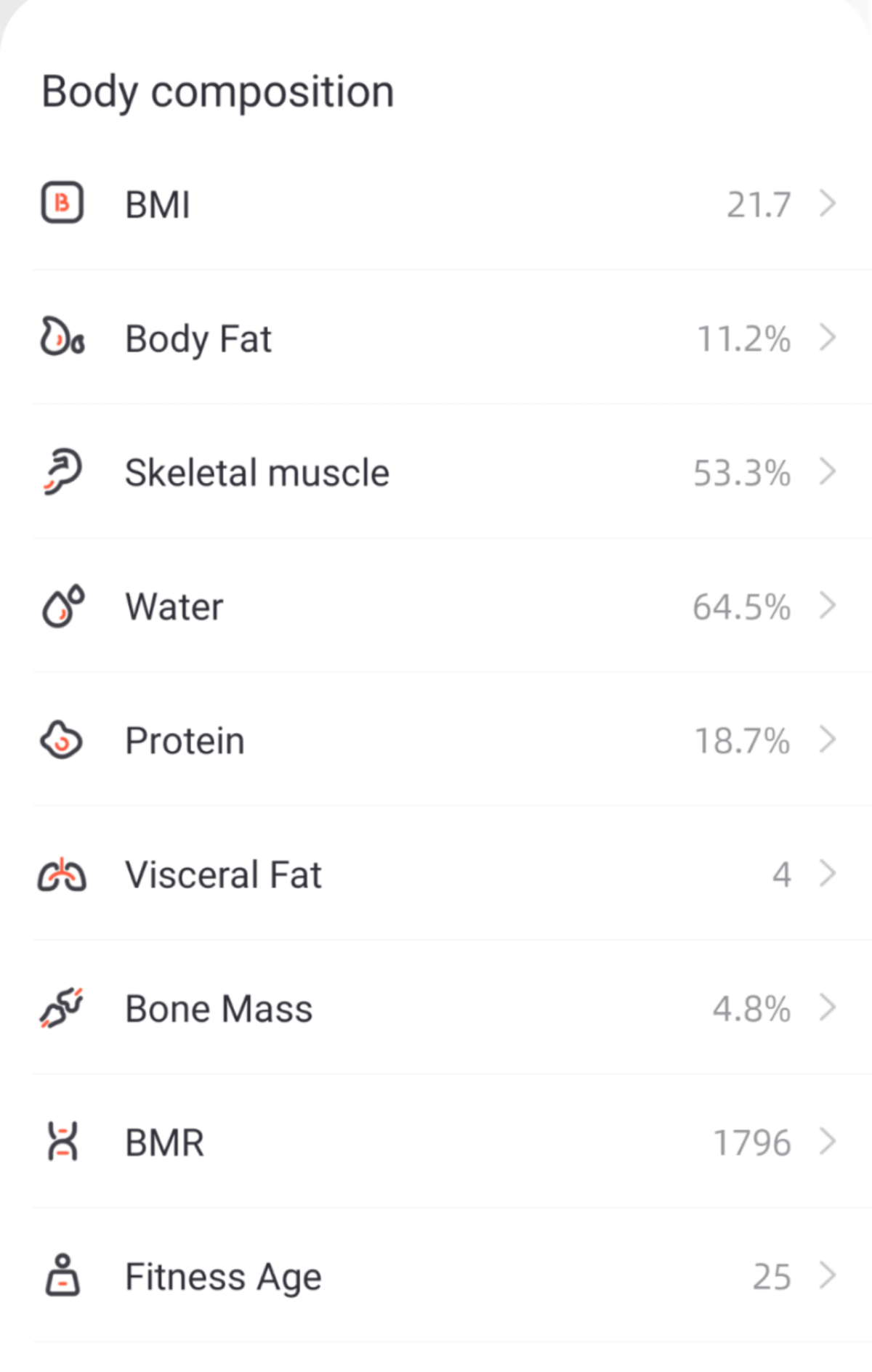Expand the Body Fat details chevron
This screenshot has height=1372, width=872.
click(x=827, y=338)
